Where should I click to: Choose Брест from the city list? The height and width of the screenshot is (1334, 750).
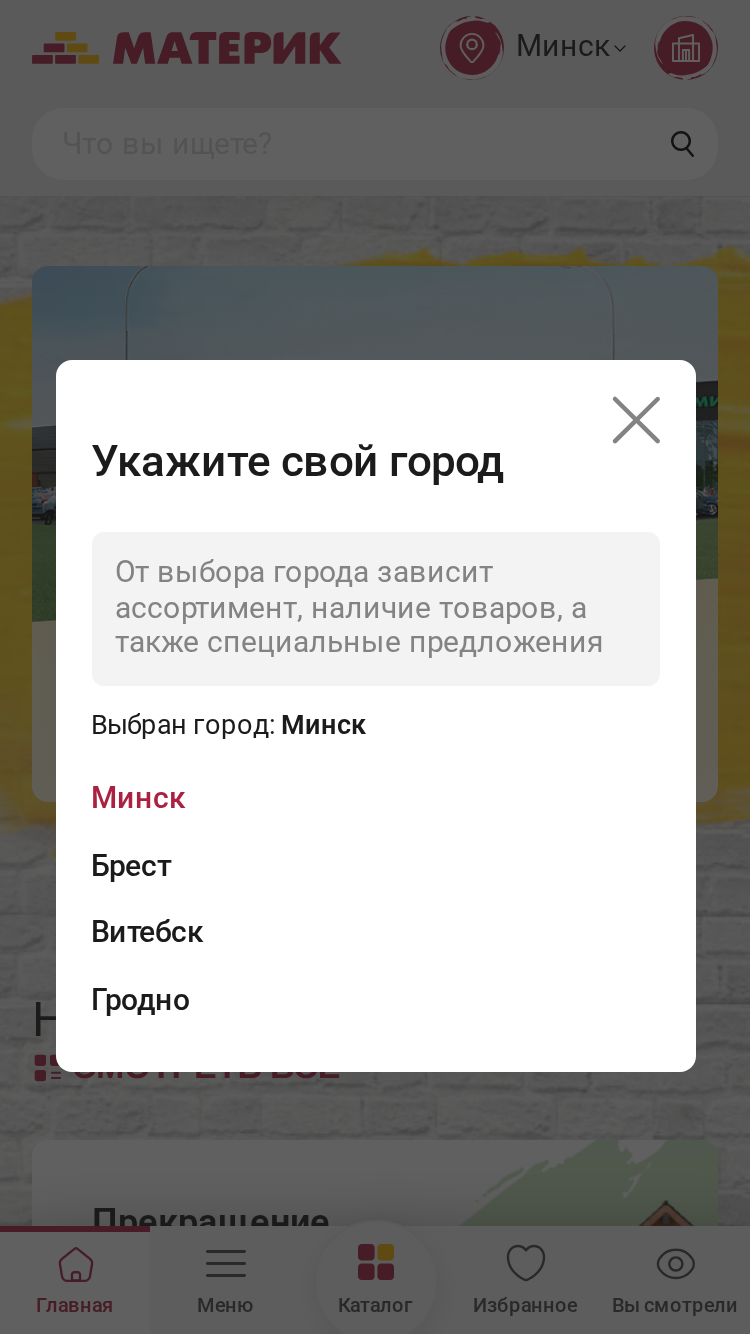(132, 865)
